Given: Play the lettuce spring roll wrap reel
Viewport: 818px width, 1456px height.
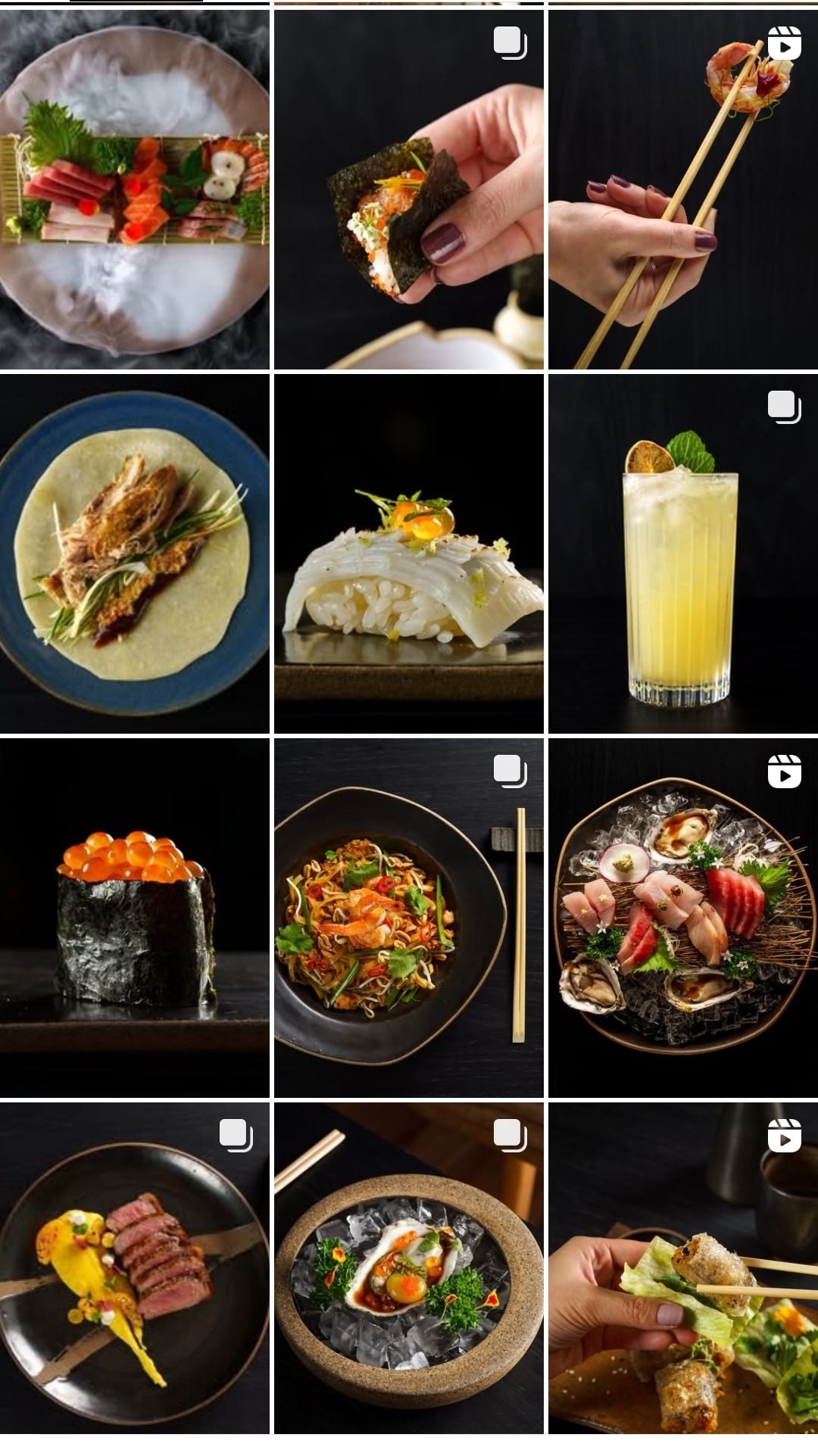Looking at the screenshot, I should [x=682, y=1267].
